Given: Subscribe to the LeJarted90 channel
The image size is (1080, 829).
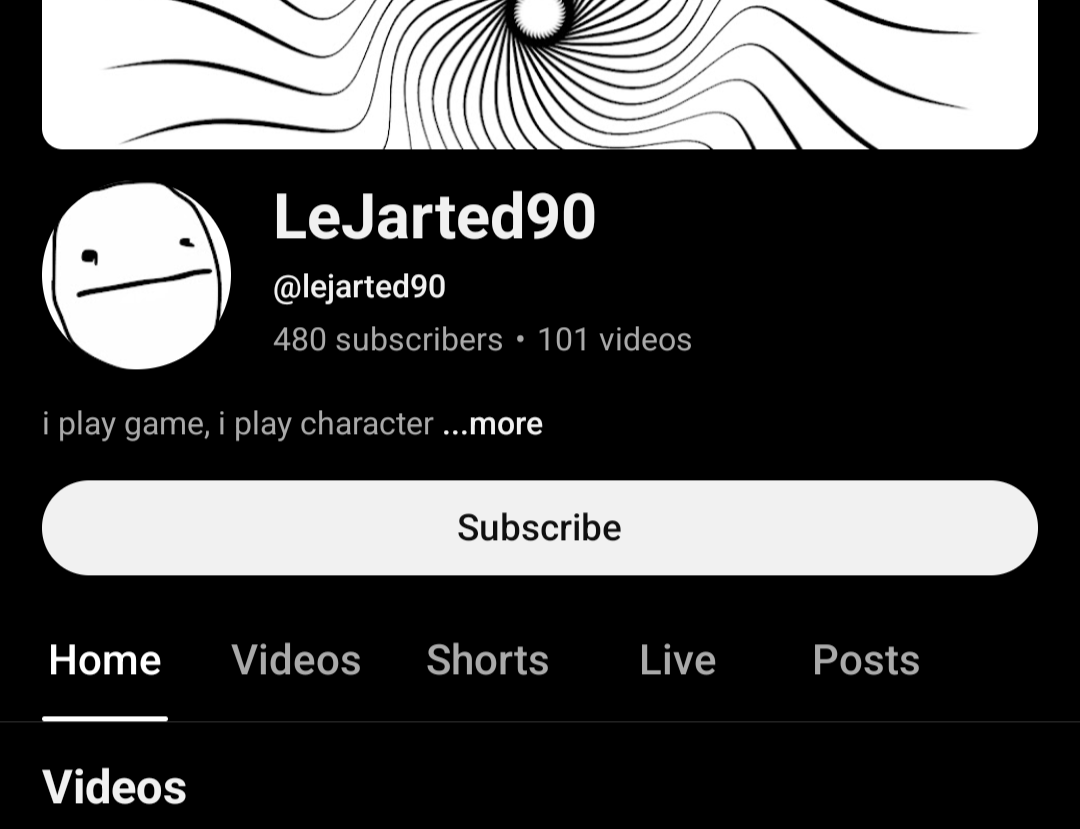Looking at the screenshot, I should pos(539,528).
